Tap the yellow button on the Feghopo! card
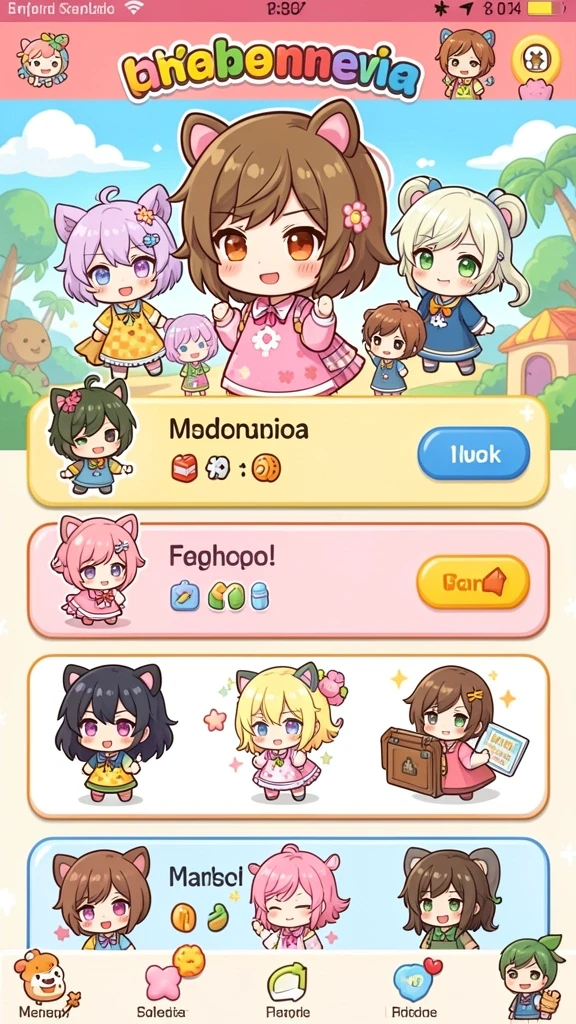The width and height of the screenshot is (576, 1024). coord(473,582)
